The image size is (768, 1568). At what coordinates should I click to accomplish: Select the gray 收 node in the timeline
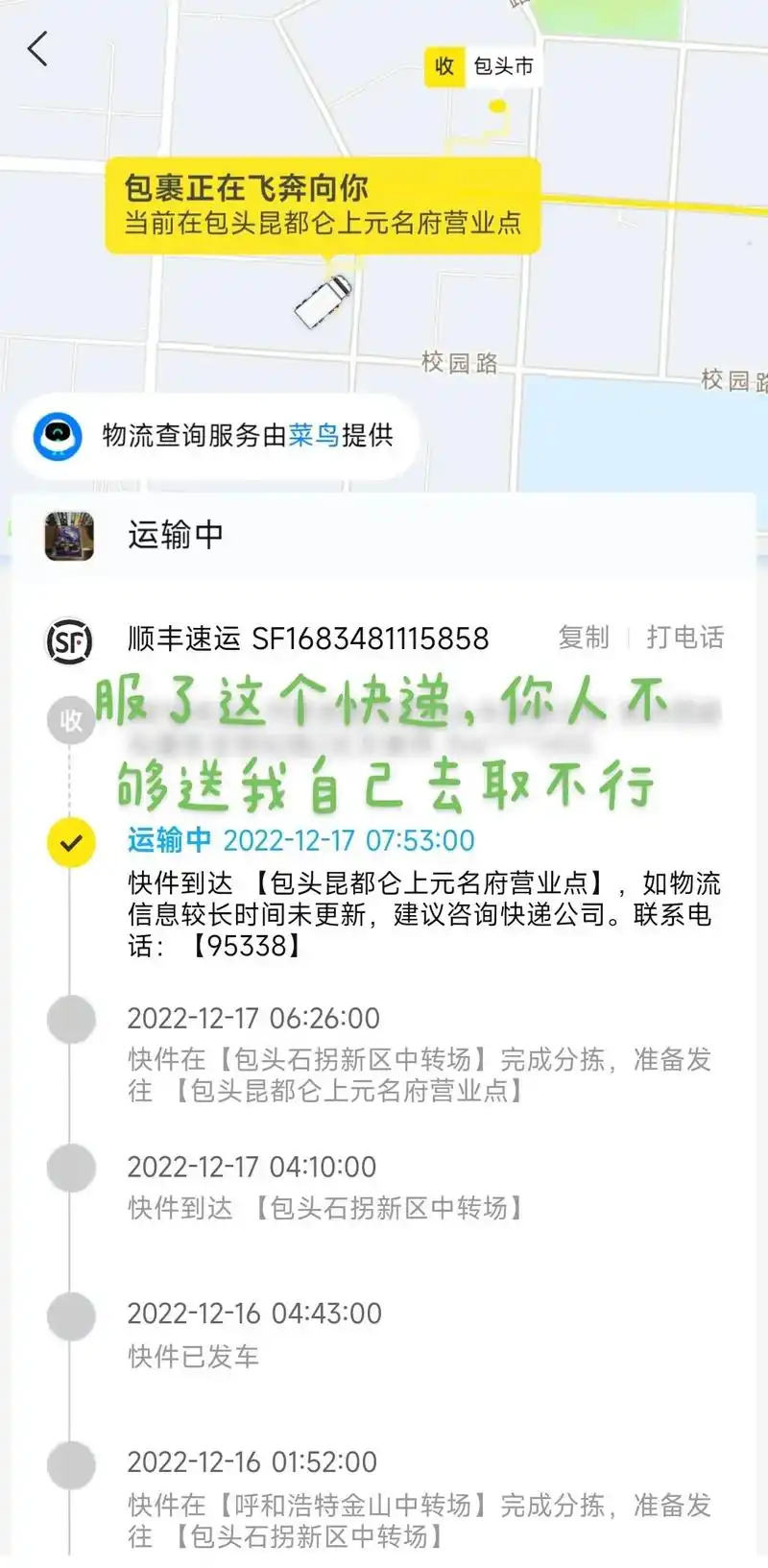[70, 720]
